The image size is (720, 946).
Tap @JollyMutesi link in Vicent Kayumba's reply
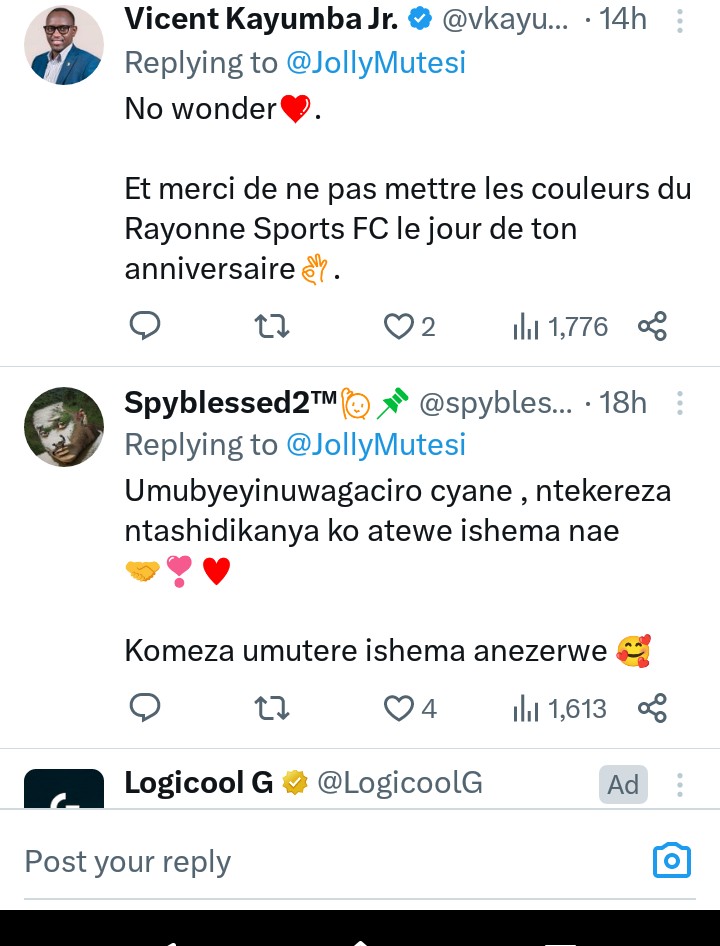pos(376,63)
